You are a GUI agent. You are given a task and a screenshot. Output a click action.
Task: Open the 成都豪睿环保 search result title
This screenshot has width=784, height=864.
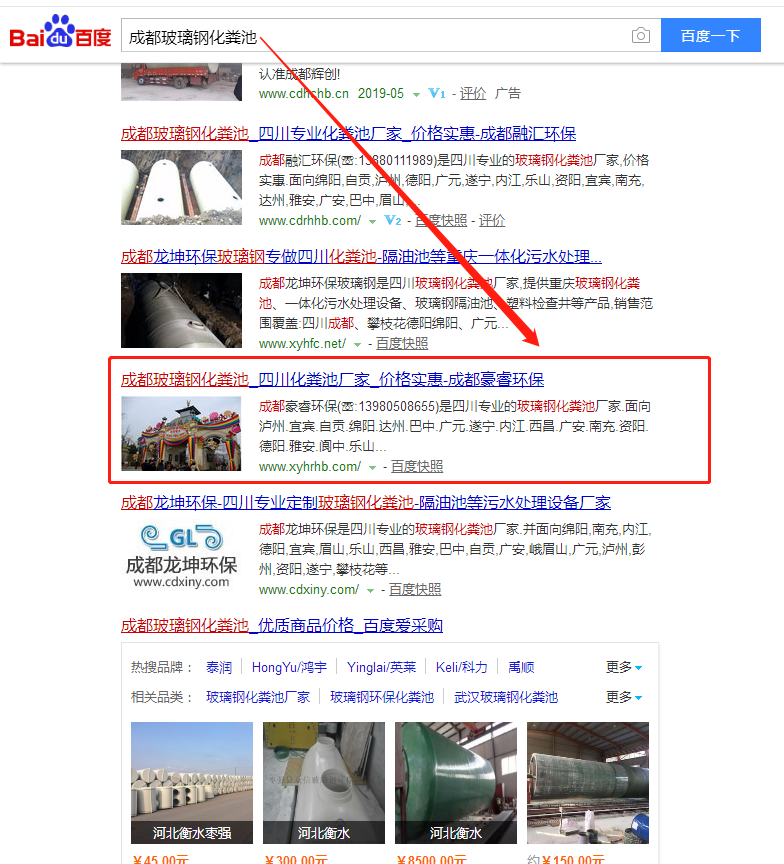[332, 379]
